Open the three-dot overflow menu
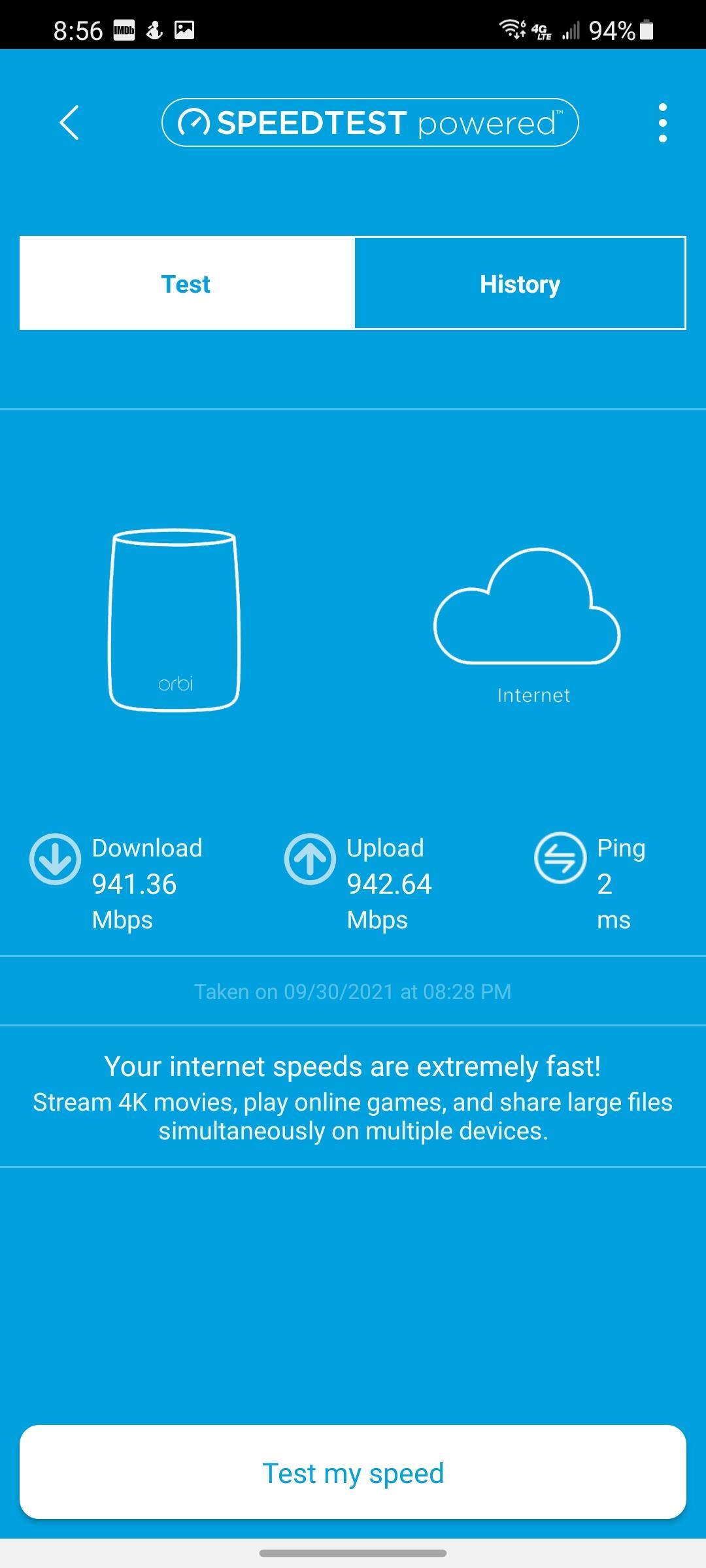Screen dimensions: 706x1568 click(662, 123)
